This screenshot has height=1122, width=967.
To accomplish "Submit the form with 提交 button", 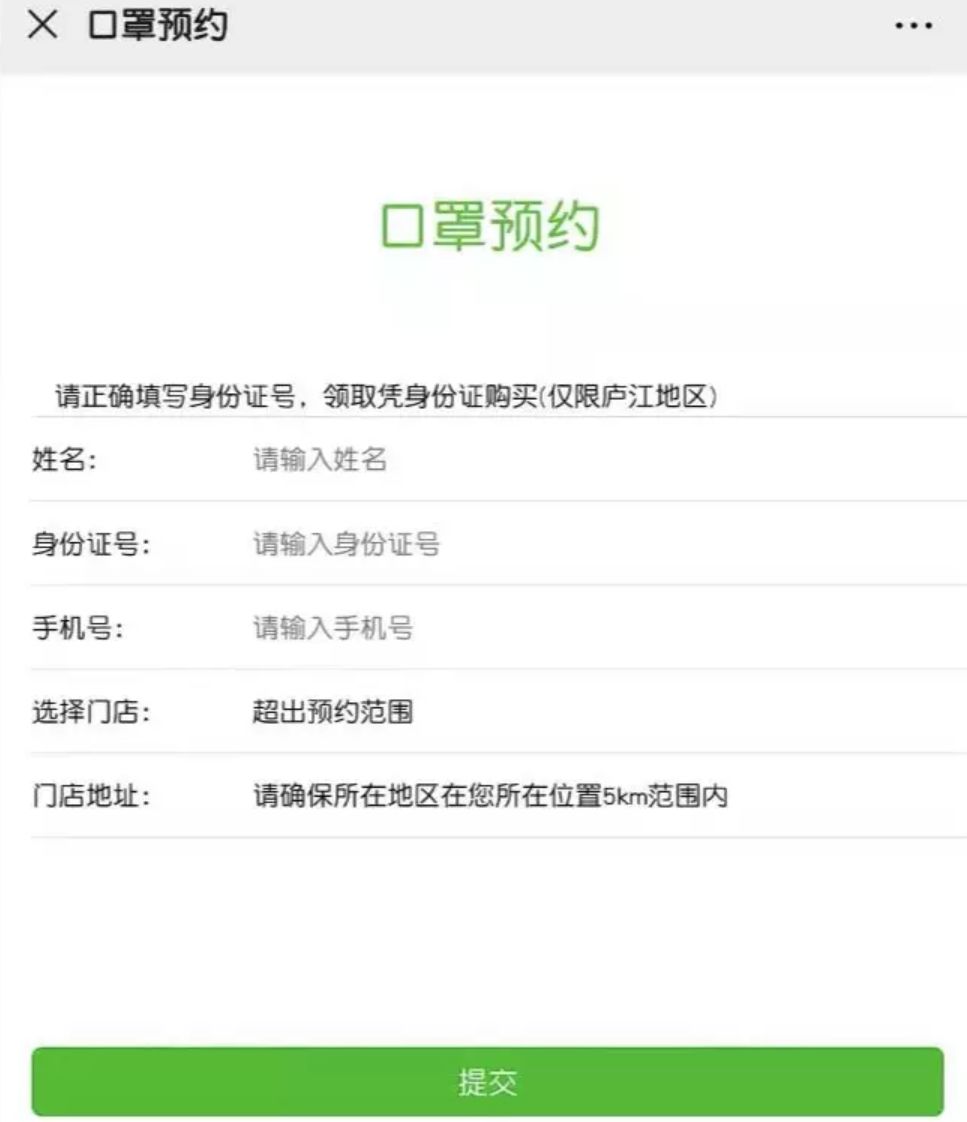I will coord(487,1082).
